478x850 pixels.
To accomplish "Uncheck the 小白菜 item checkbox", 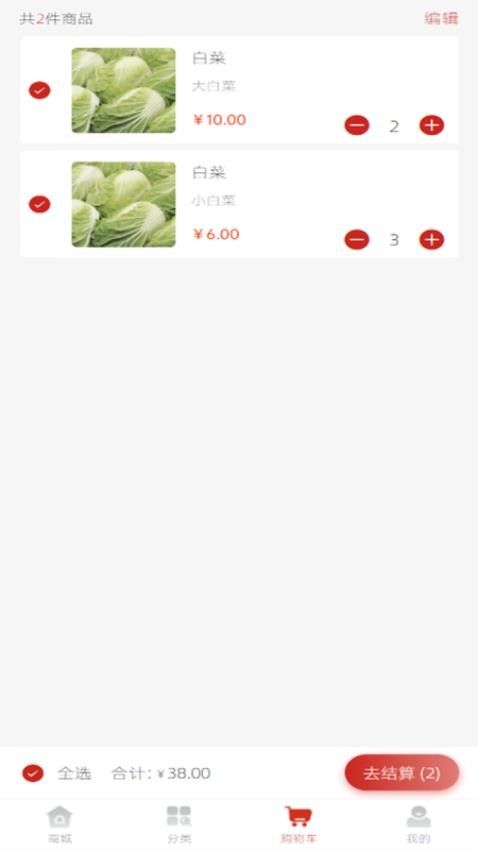I will [40, 204].
